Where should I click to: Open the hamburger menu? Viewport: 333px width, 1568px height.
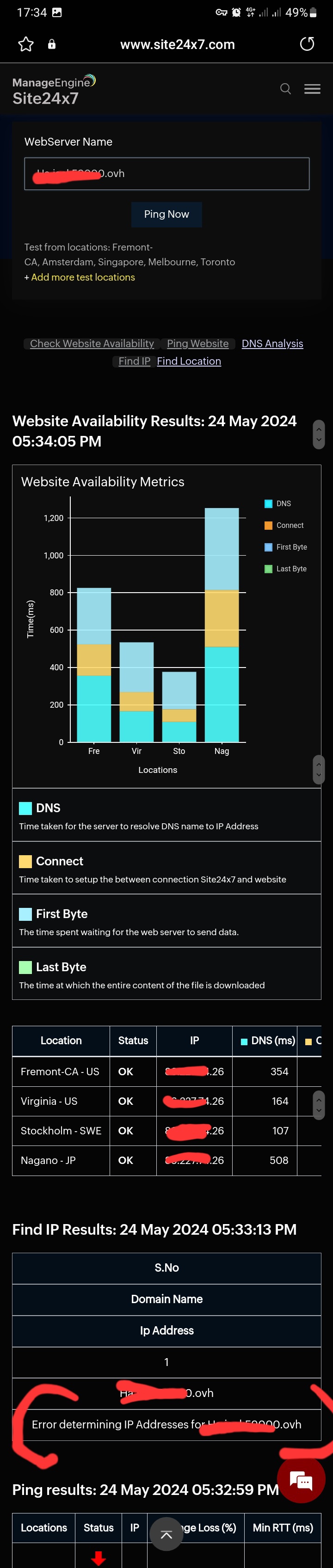pyautogui.click(x=312, y=89)
